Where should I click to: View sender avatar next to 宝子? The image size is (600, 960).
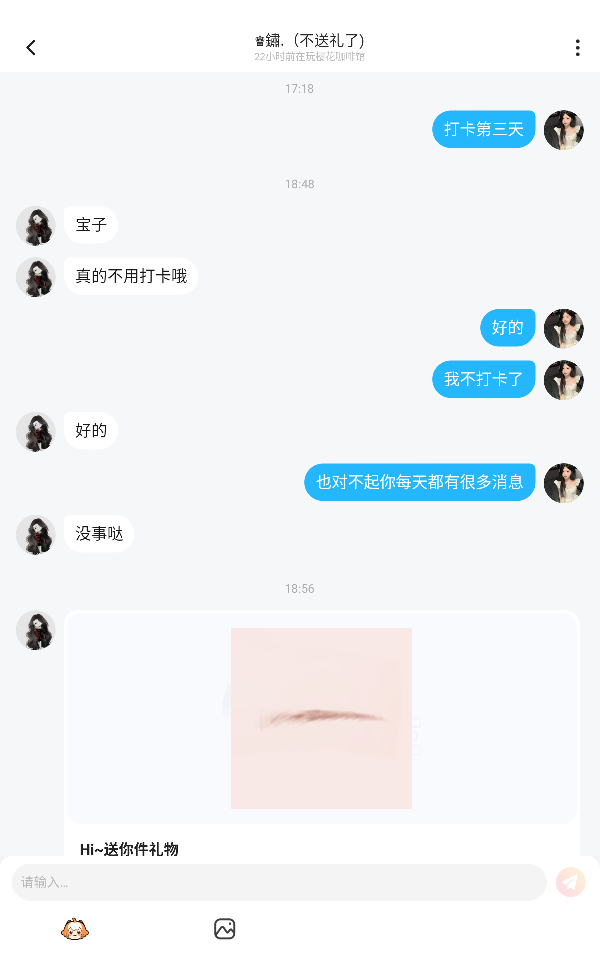point(36,226)
